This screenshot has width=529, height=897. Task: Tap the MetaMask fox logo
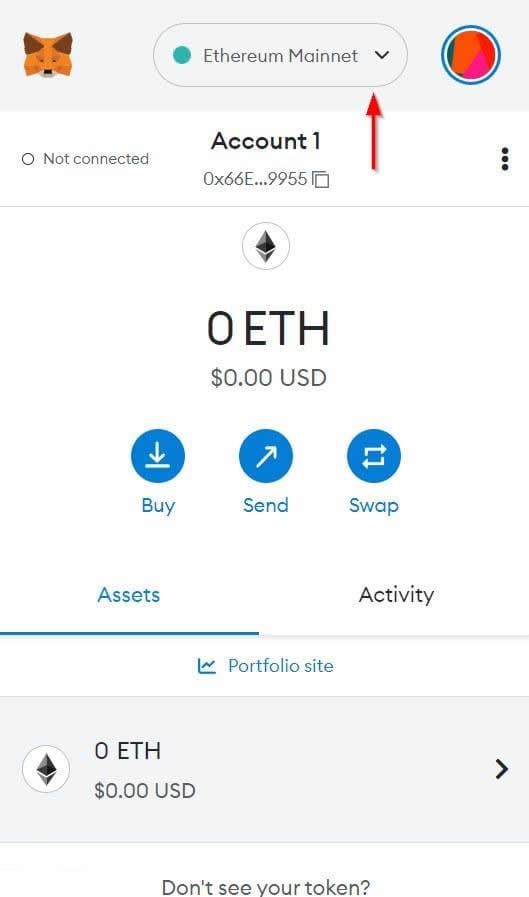pyautogui.click(x=48, y=55)
